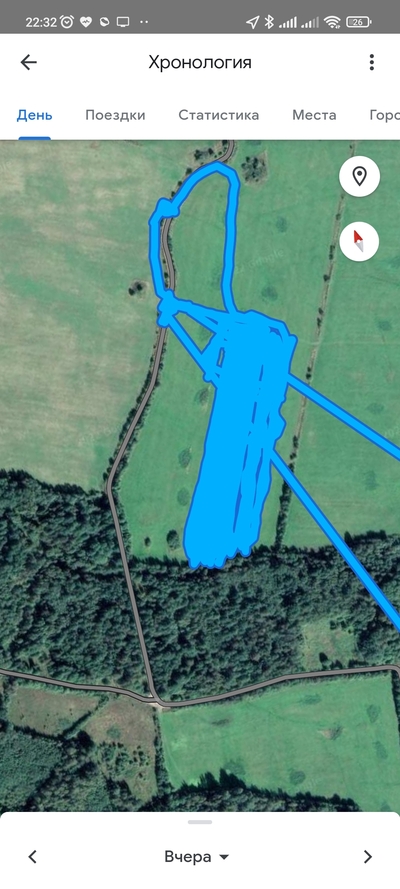Viewport: 400px width, 889px height.
Task: Tap the location pin button on map
Action: point(359,177)
